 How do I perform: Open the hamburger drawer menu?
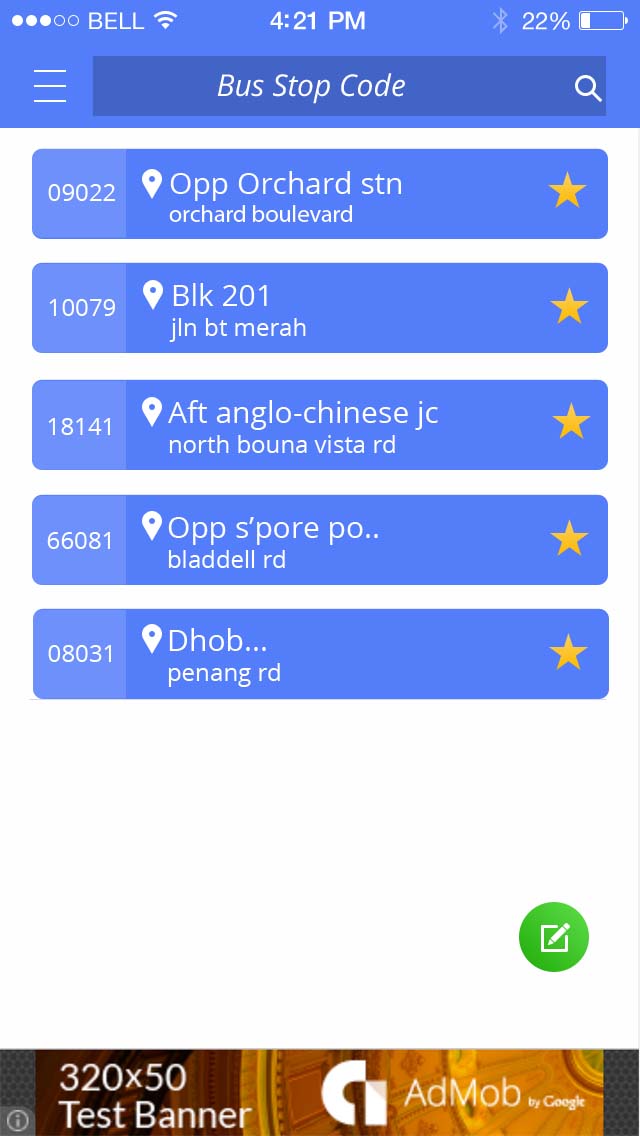pos(50,86)
